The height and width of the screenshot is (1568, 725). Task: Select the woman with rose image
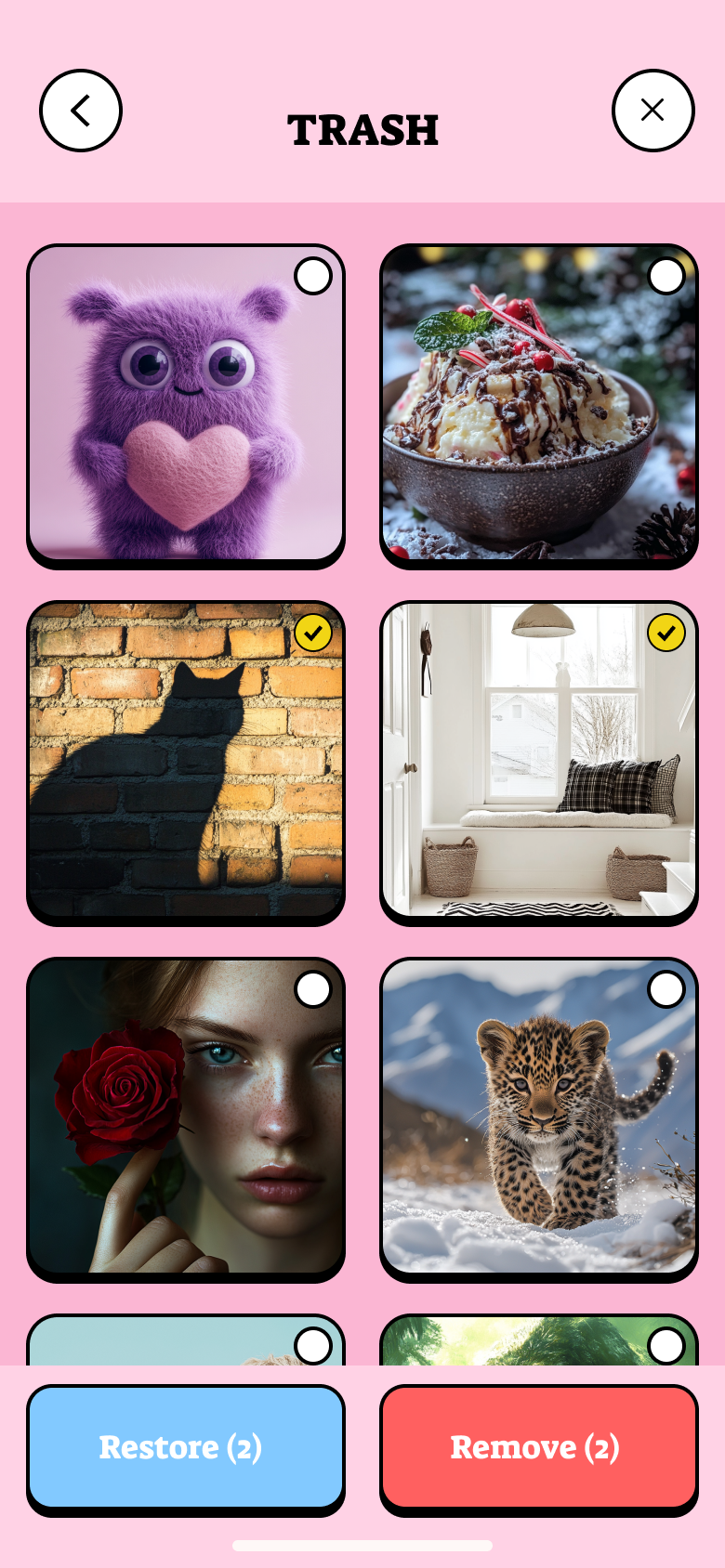tap(313, 990)
